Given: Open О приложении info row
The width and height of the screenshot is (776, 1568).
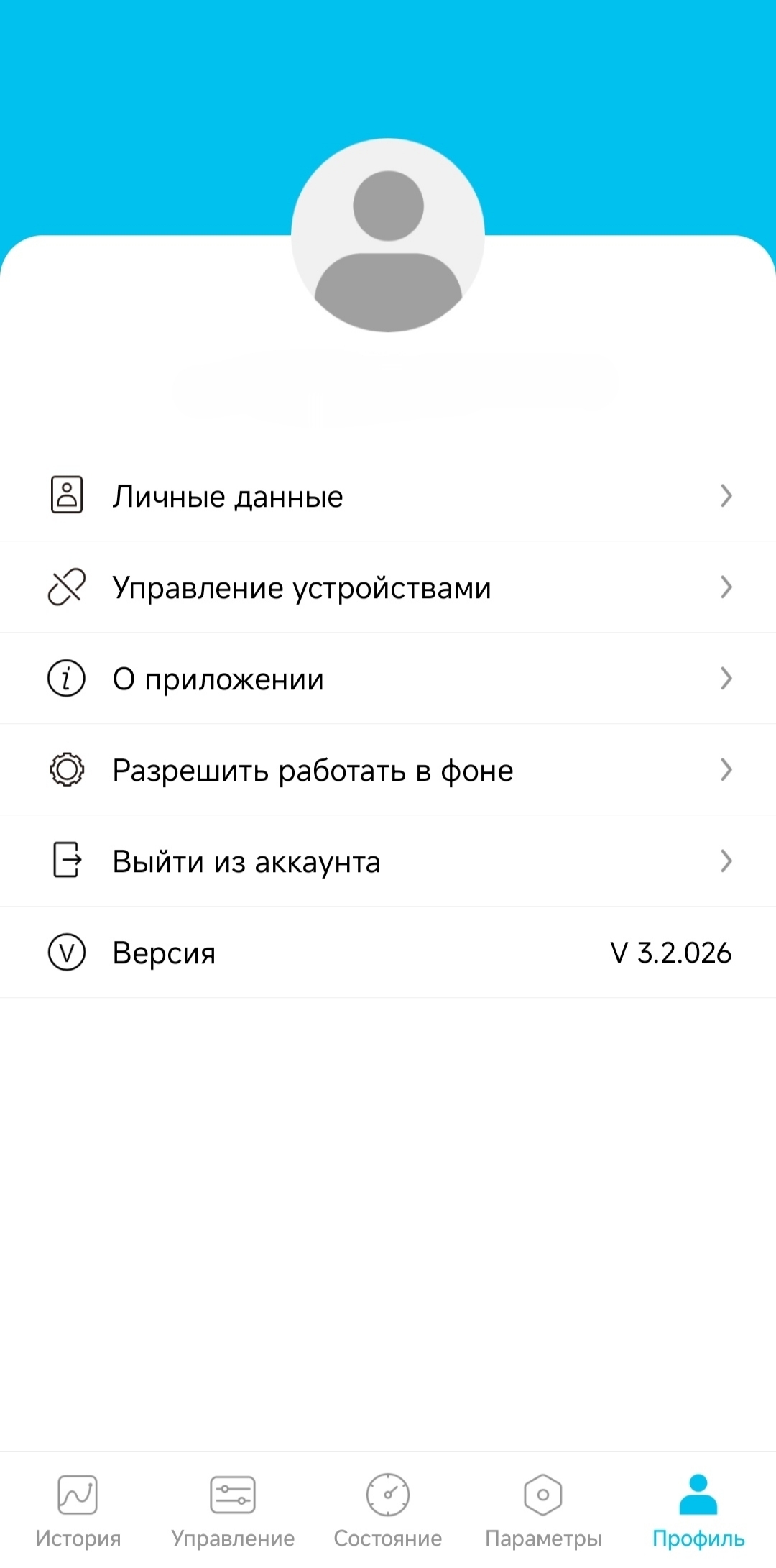Looking at the screenshot, I should [388, 679].
